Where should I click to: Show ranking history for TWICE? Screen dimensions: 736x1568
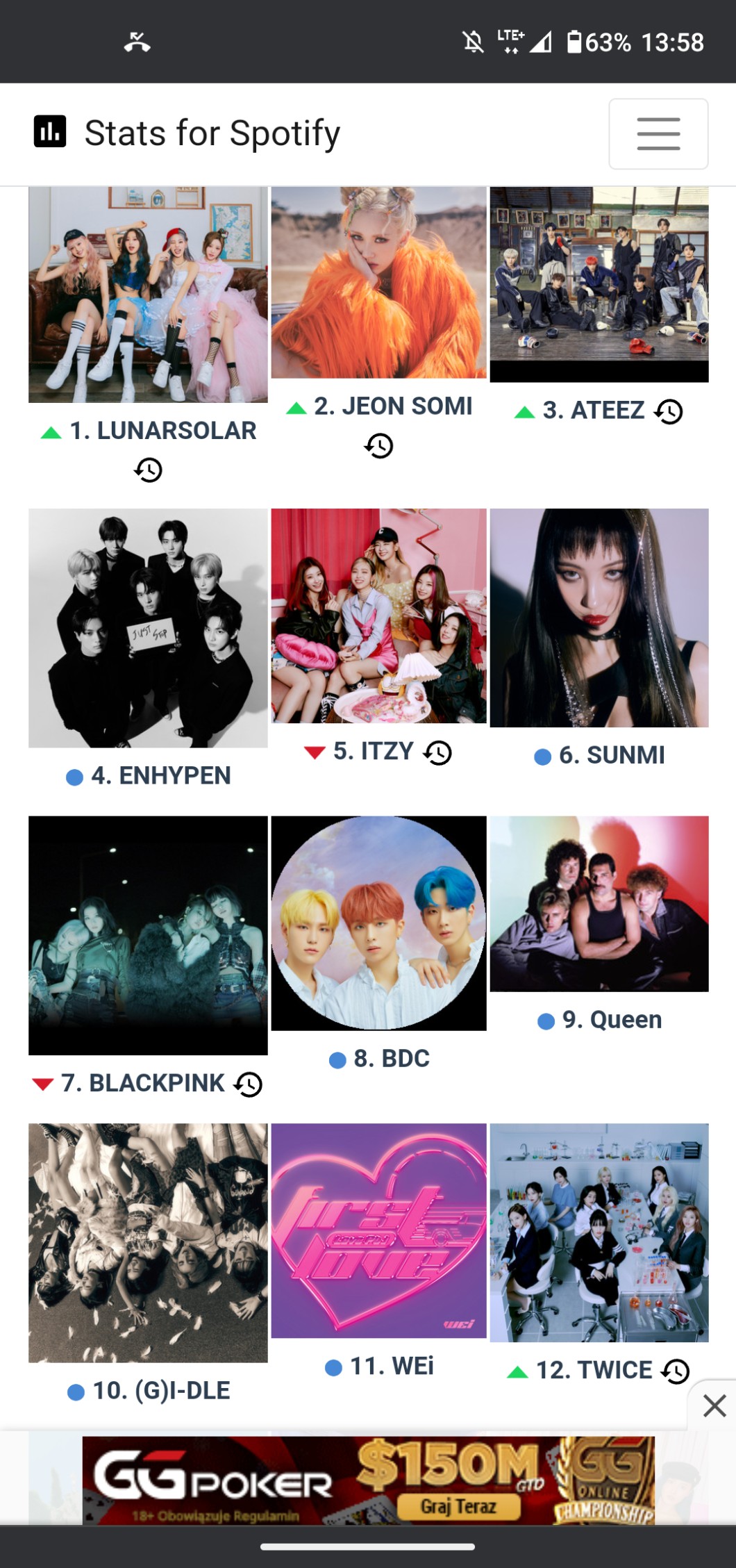click(675, 1371)
